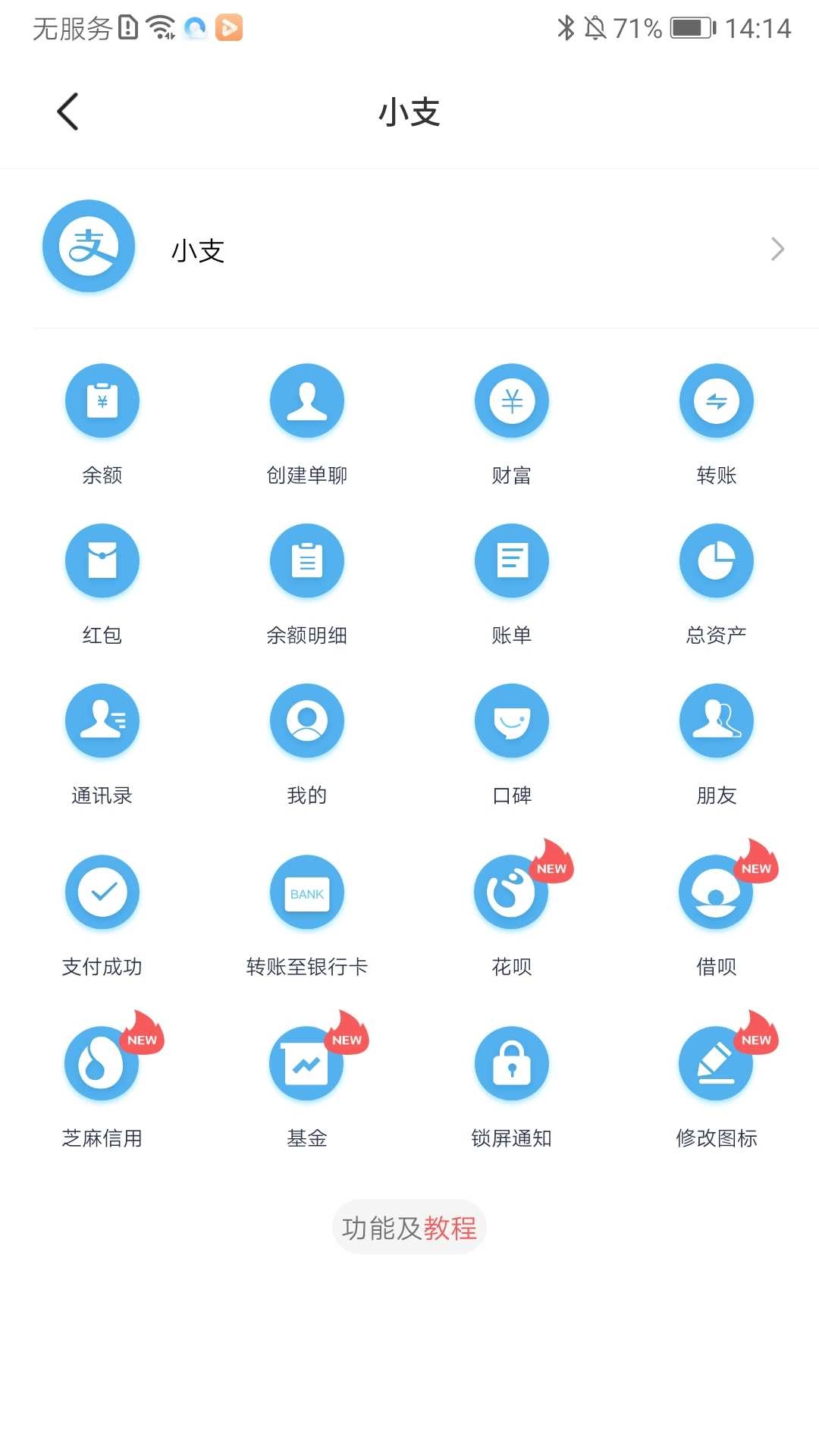Tap the 转账 transfer icon
The height and width of the screenshot is (1456, 819).
click(x=717, y=400)
